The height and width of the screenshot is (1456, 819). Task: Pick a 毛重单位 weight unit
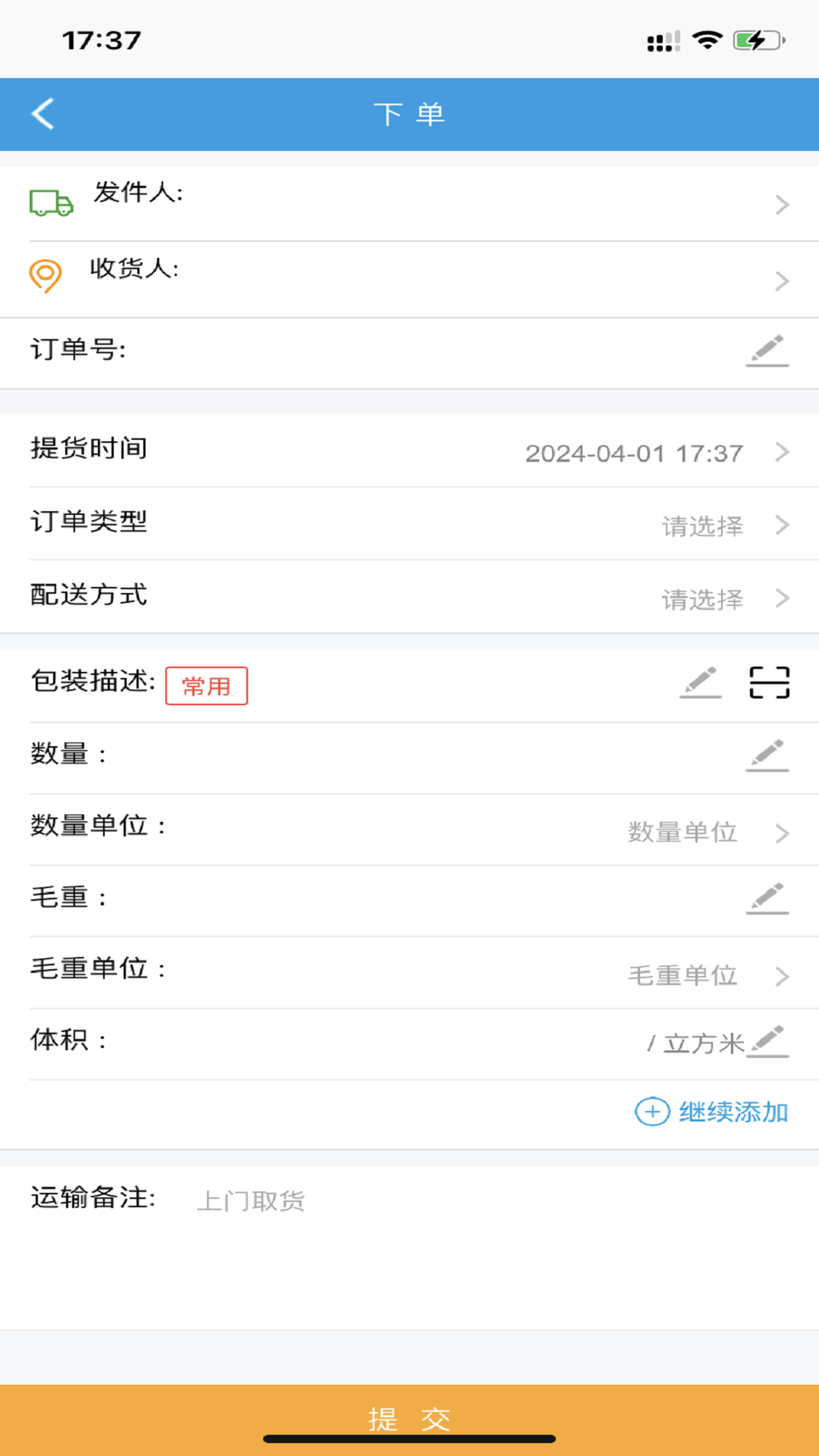(682, 975)
